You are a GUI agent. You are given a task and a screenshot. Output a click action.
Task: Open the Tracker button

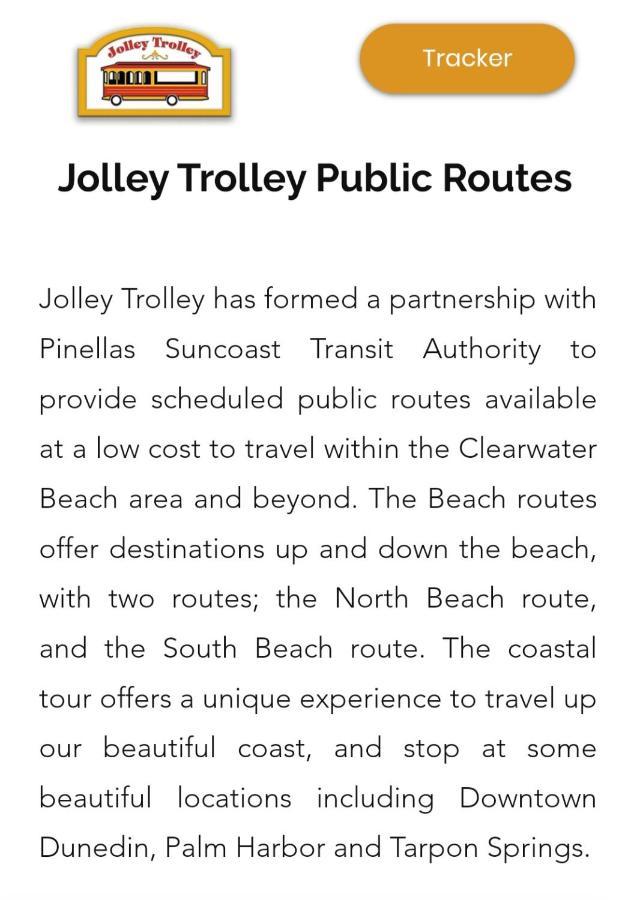467,58
